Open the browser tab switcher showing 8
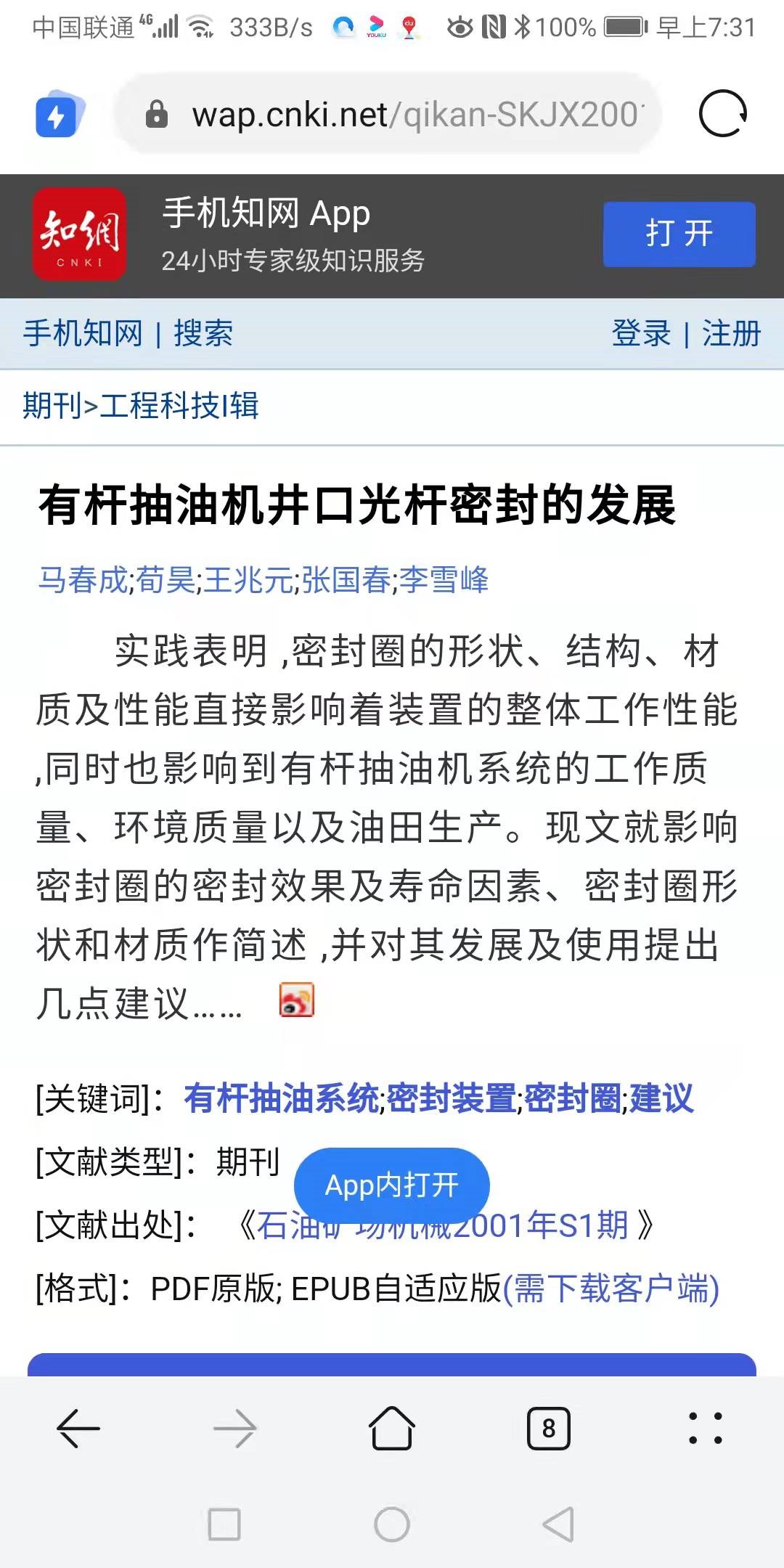The image size is (784, 1568). 548,1429
